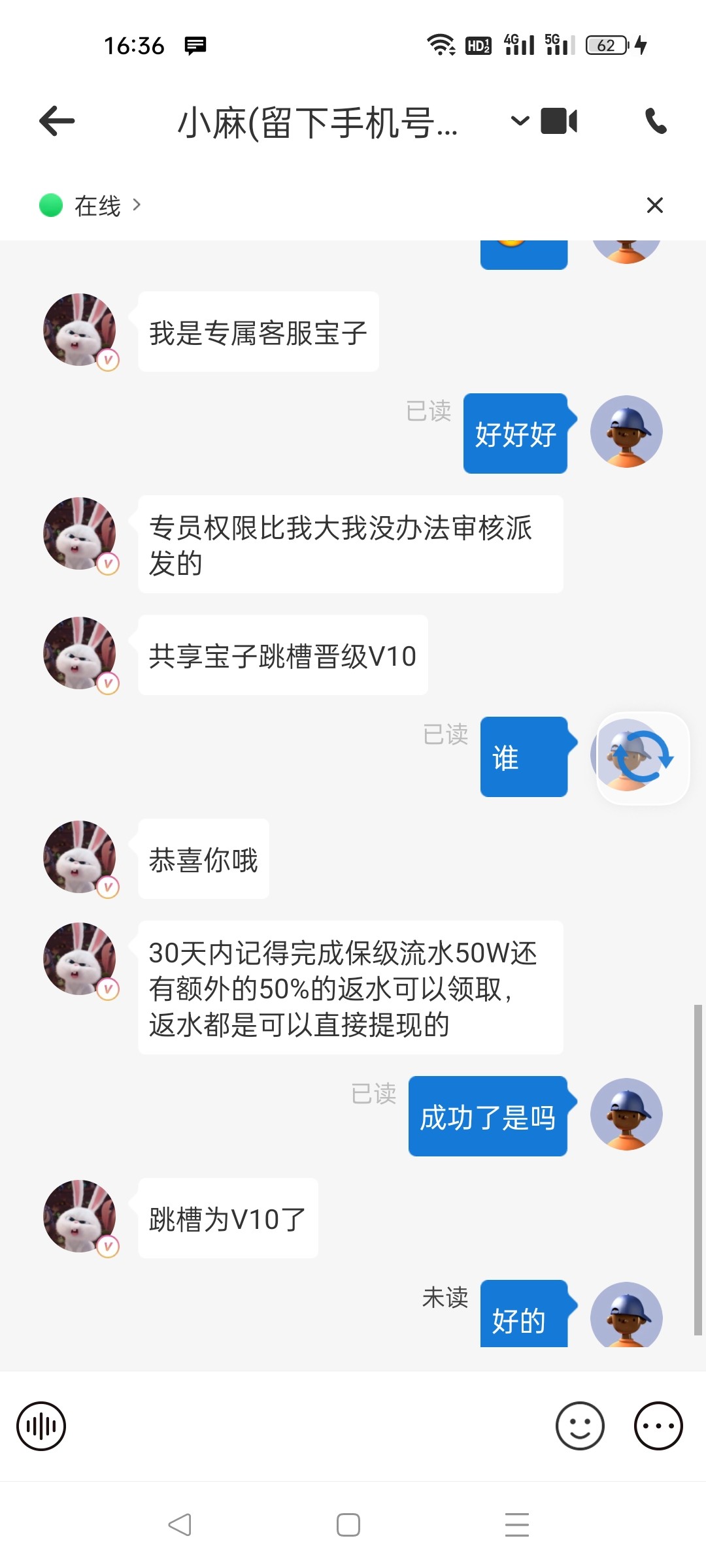Dismiss the online status banner
The width and height of the screenshot is (706, 1568).
click(x=654, y=205)
